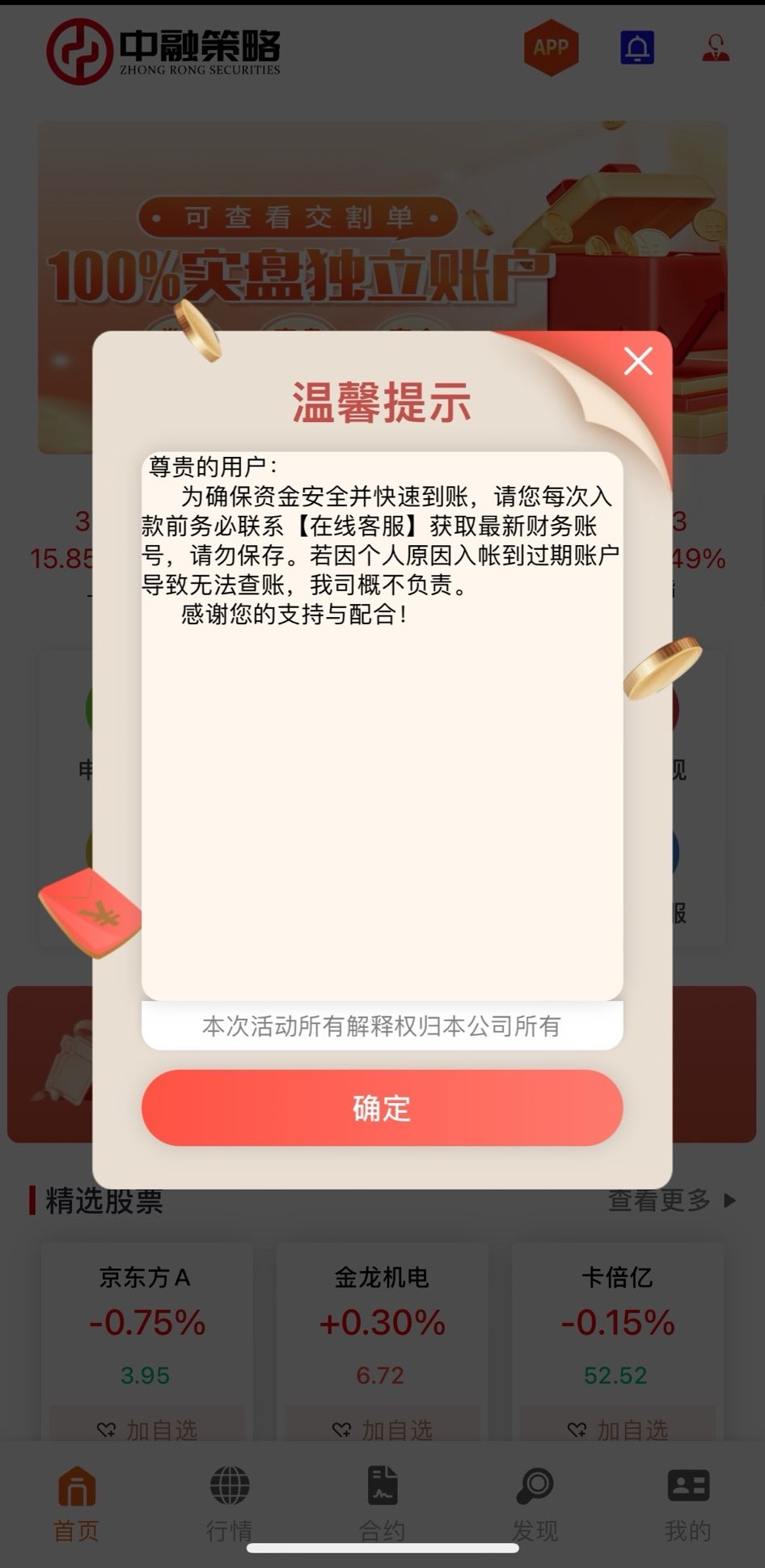The height and width of the screenshot is (1568, 765).
Task: Tap the hexagonal APP download icon
Action: point(551,49)
